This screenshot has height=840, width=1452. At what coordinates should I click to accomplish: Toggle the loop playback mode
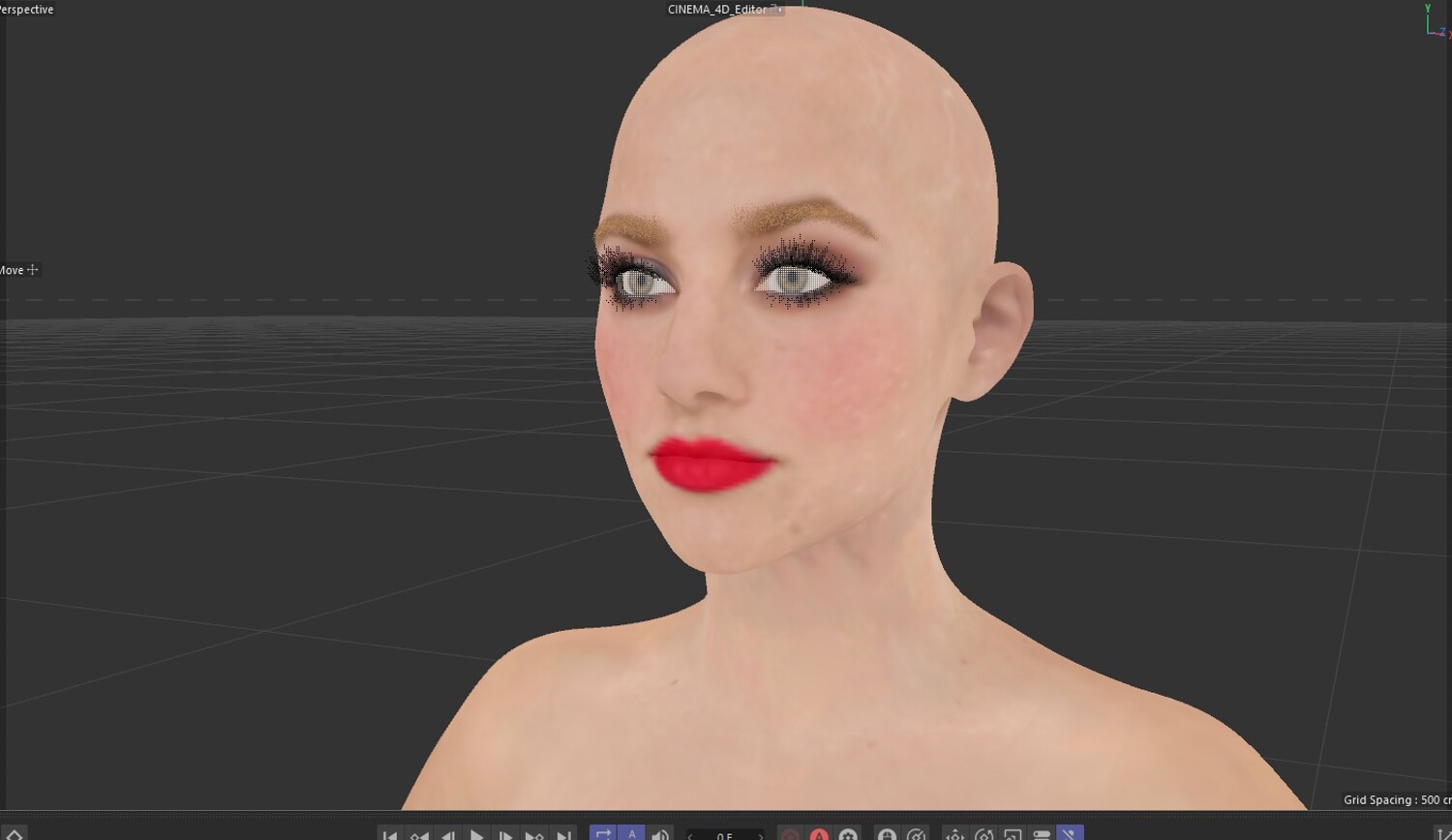point(602,834)
